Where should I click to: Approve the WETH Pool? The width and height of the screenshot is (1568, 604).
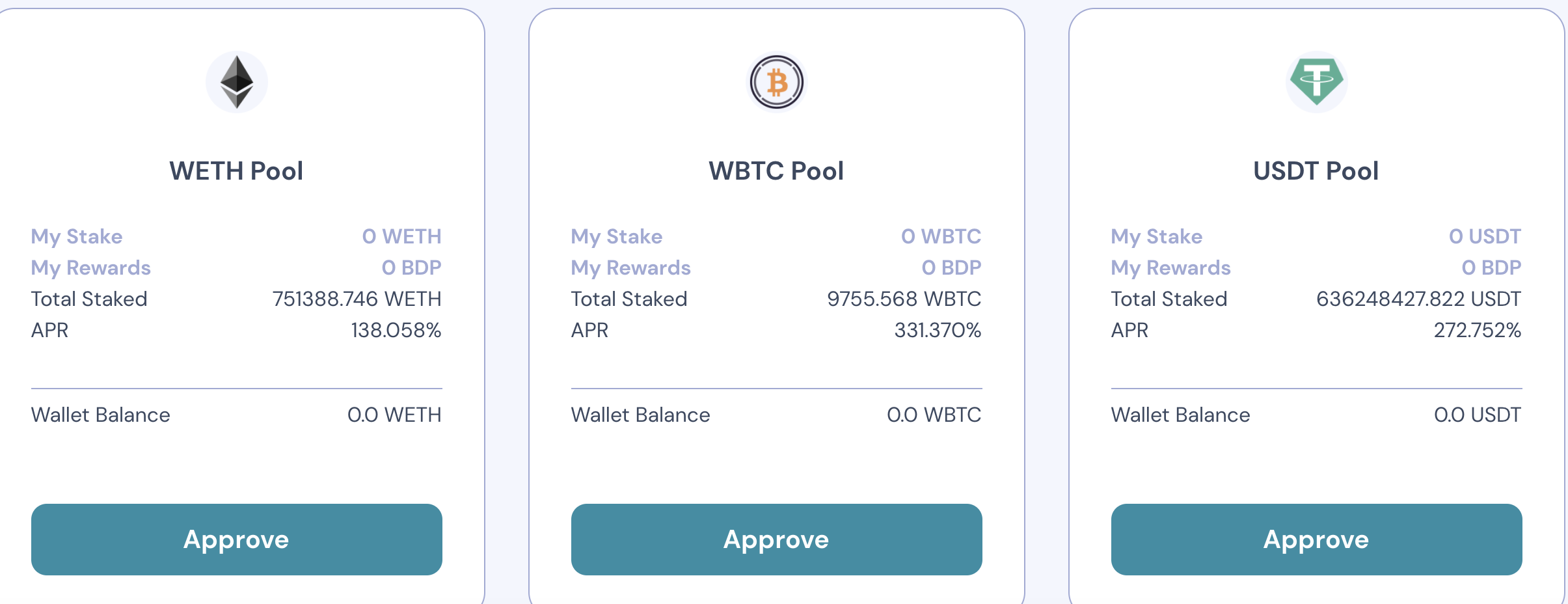click(x=236, y=539)
